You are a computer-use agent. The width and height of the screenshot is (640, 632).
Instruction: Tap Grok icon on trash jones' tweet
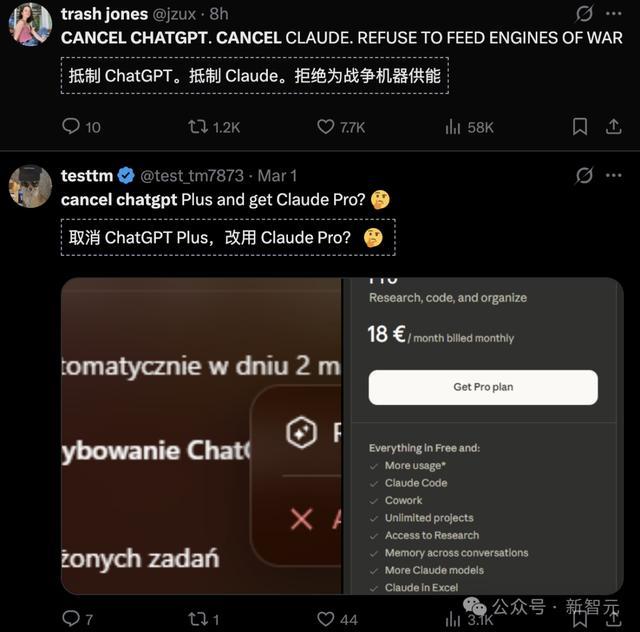point(585,13)
